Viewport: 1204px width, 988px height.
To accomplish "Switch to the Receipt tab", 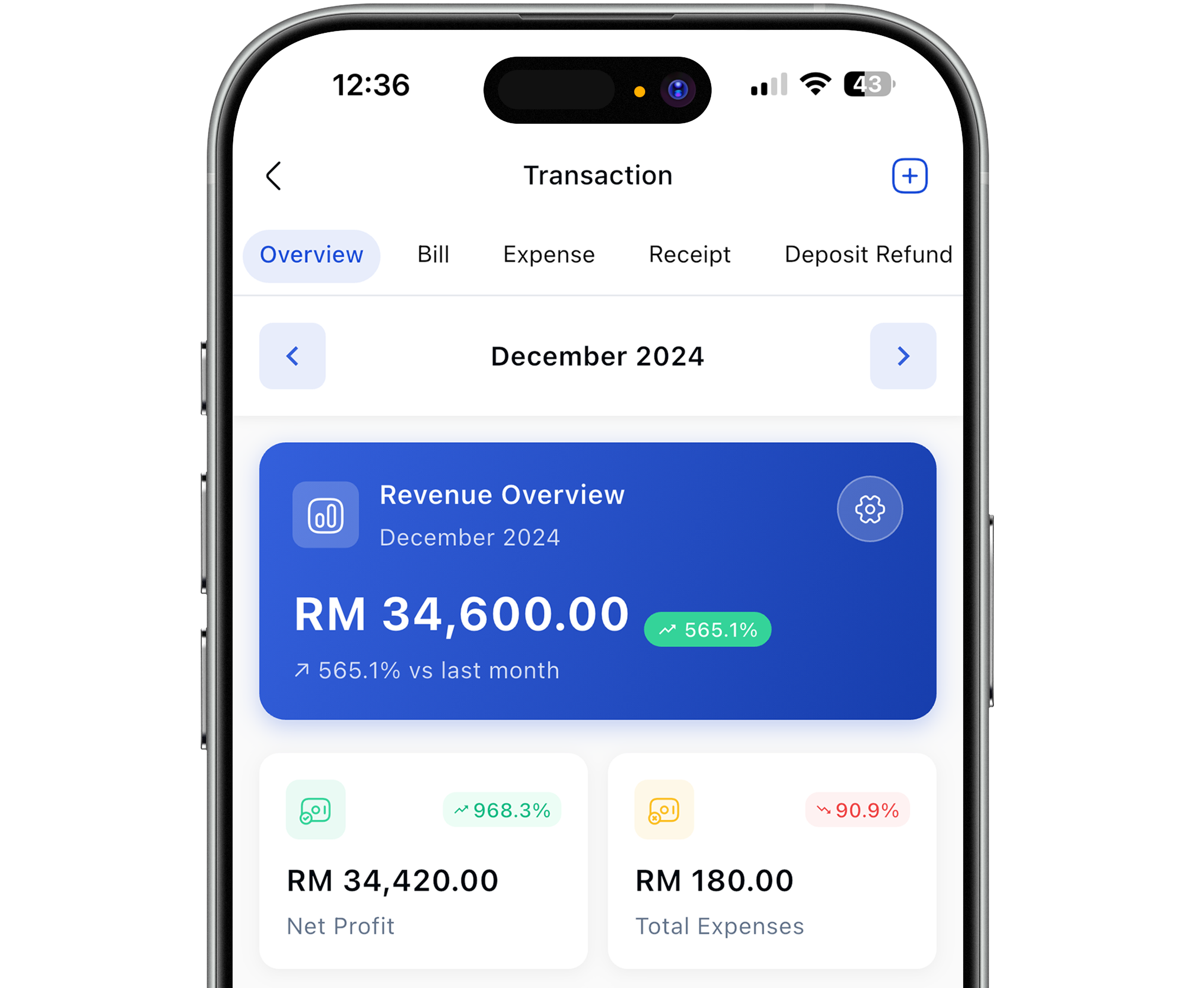I will 689,255.
